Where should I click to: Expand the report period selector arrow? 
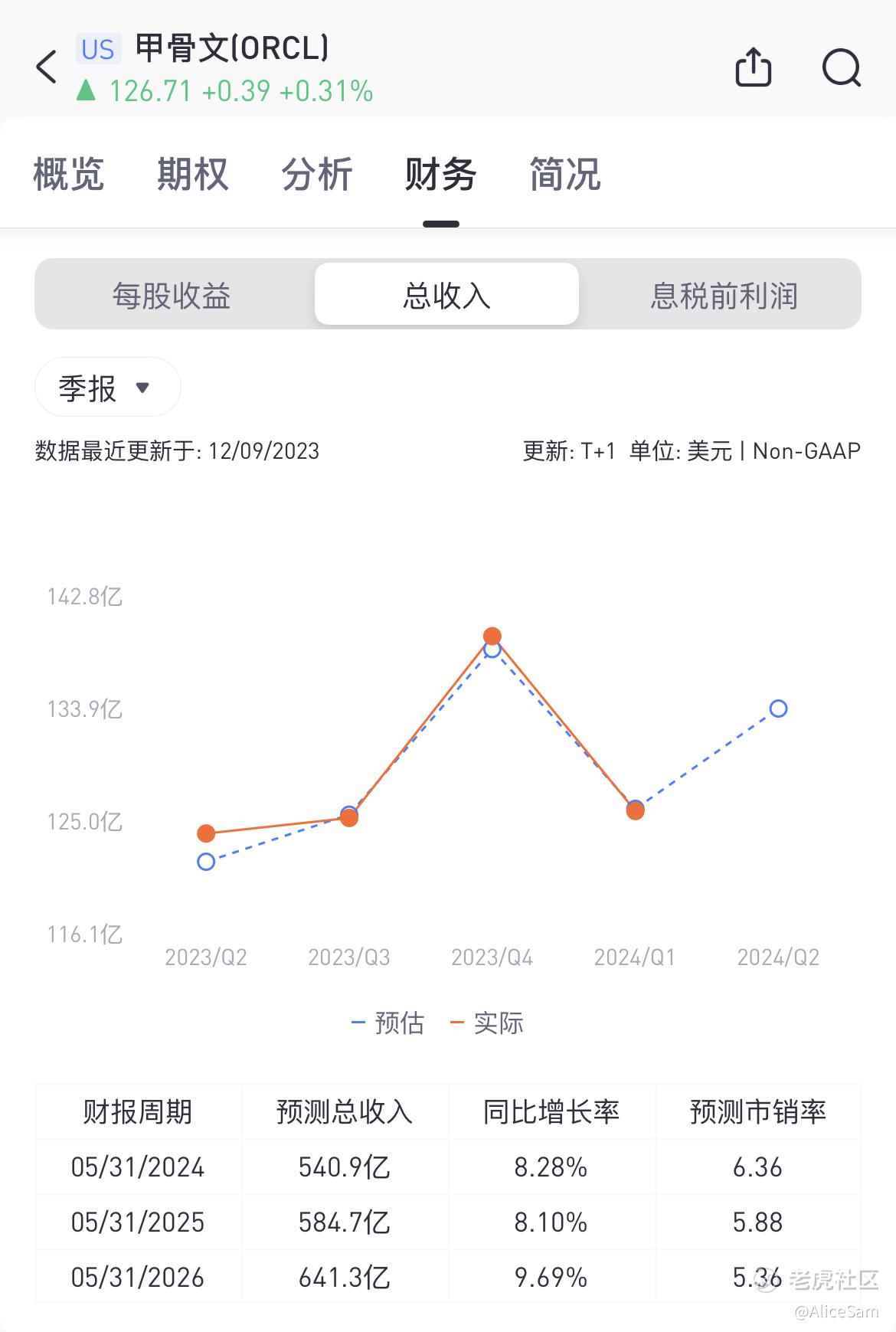(143, 388)
